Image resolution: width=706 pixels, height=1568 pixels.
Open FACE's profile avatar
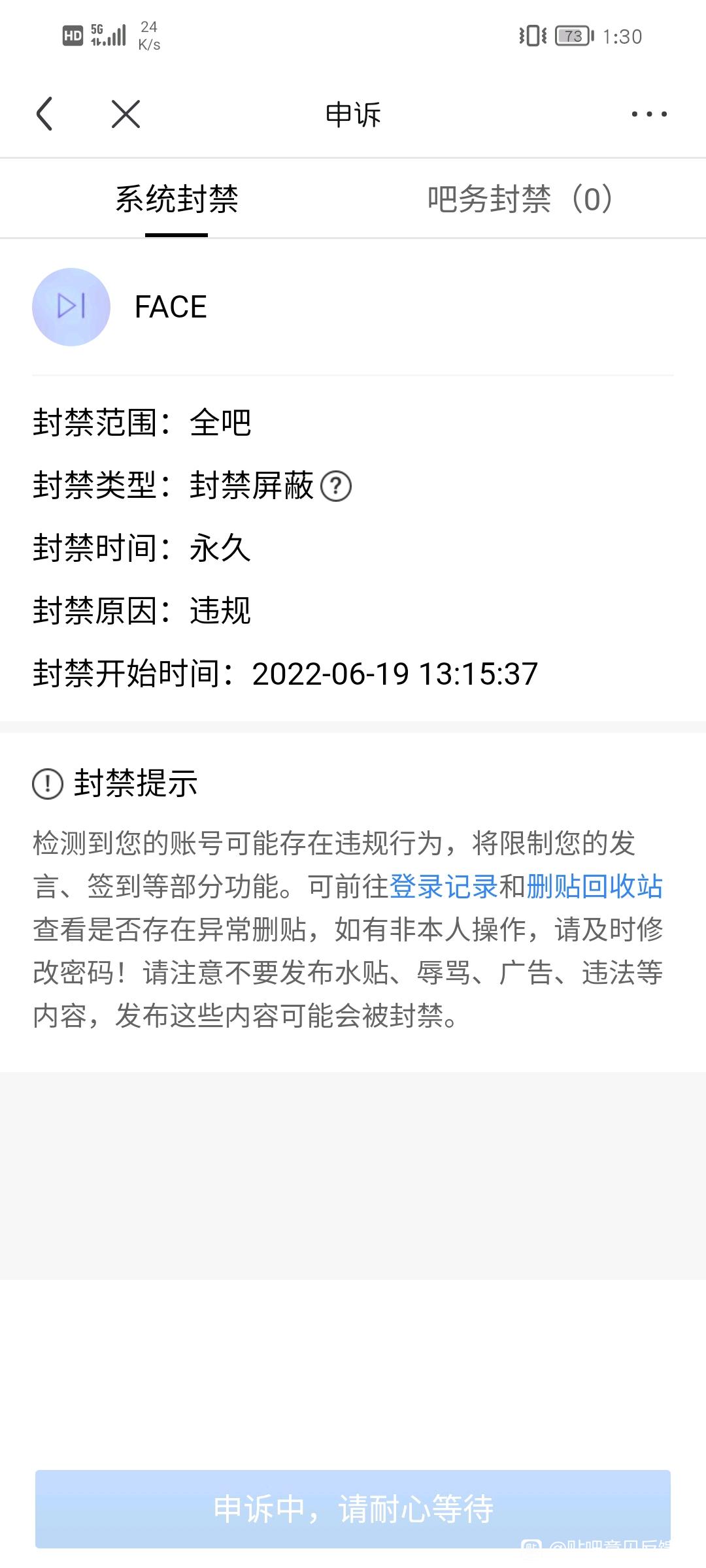[x=71, y=306]
